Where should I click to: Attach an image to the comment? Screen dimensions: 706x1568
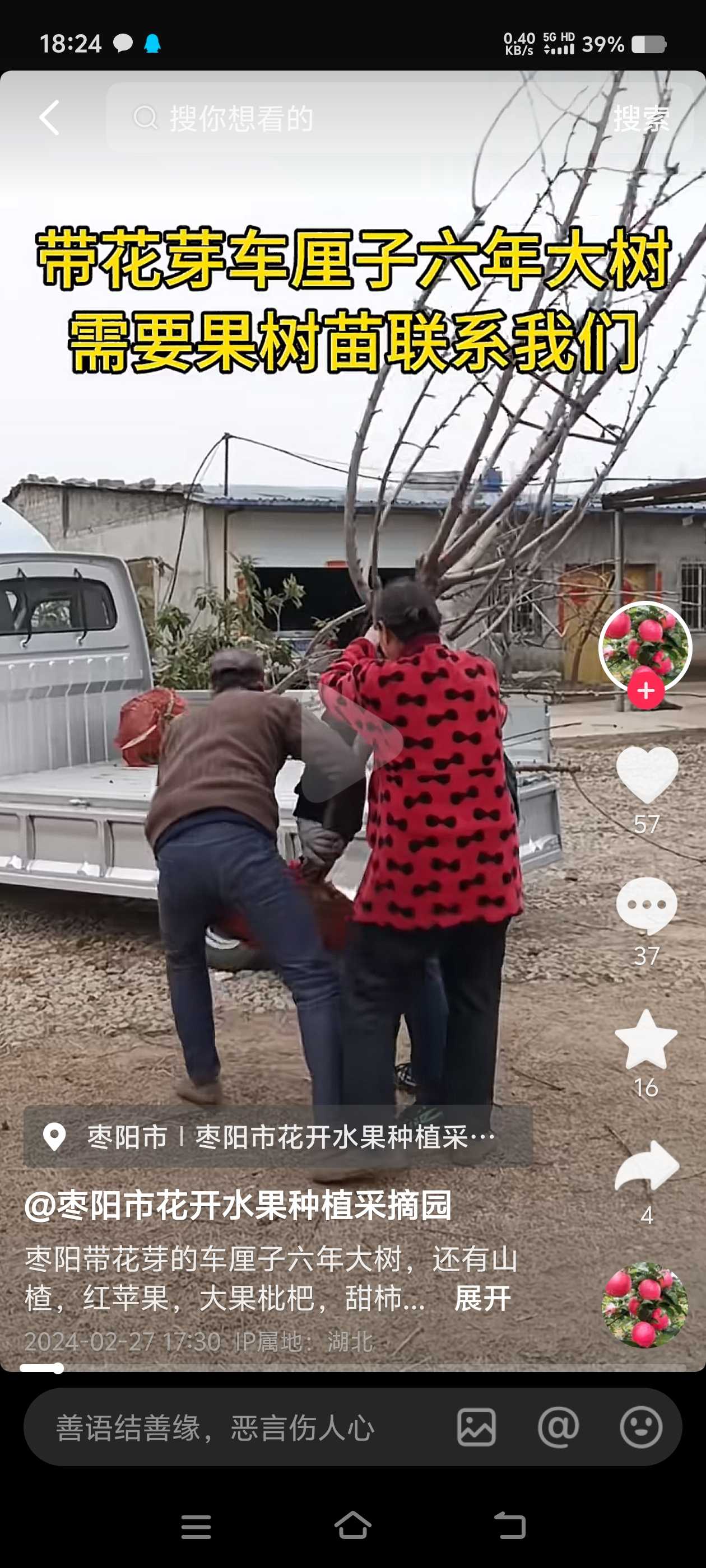point(476,1427)
